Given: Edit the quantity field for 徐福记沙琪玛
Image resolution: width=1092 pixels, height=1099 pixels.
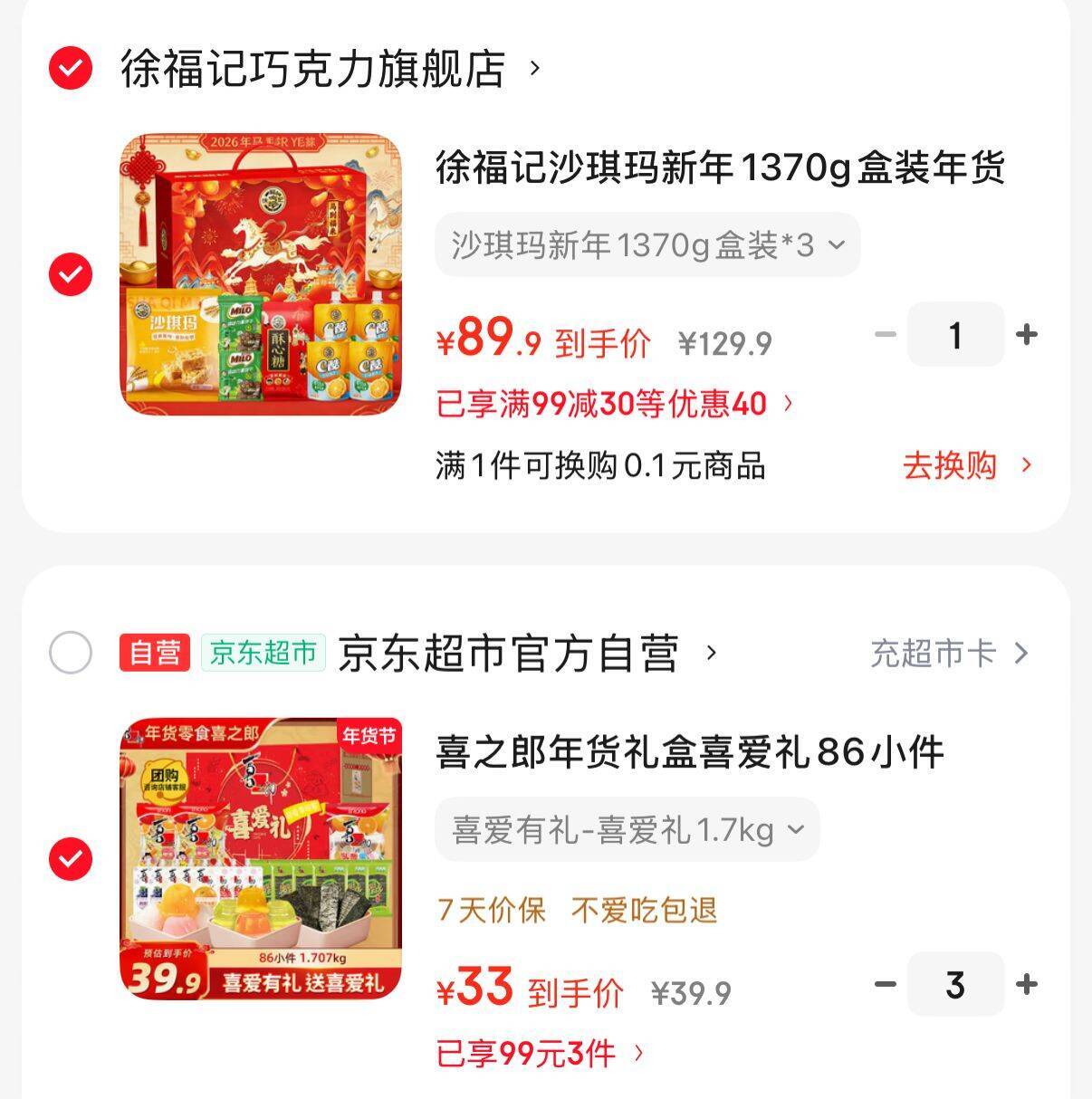Looking at the screenshot, I should tap(955, 335).
